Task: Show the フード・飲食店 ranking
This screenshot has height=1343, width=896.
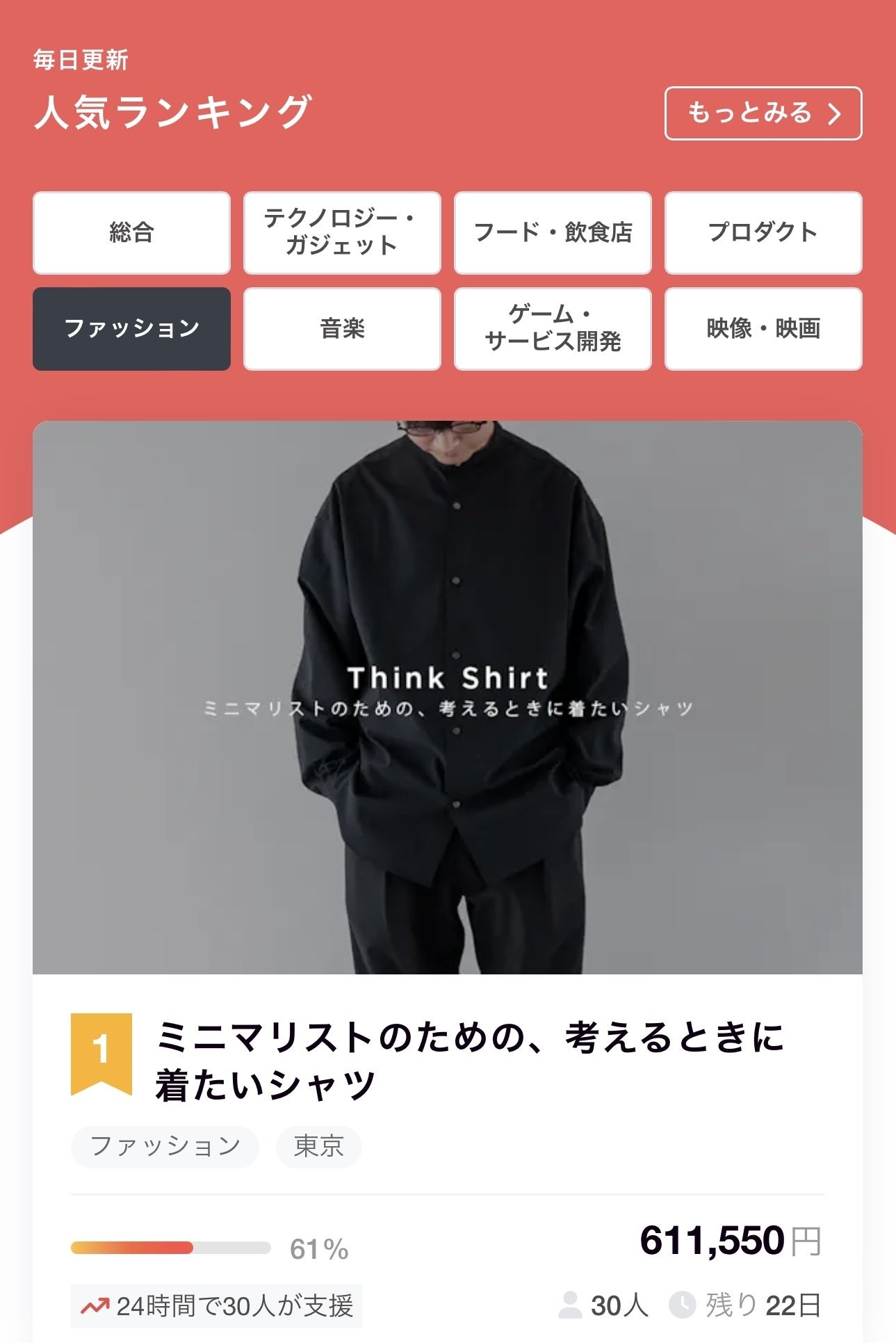Action: coord(553,232)
